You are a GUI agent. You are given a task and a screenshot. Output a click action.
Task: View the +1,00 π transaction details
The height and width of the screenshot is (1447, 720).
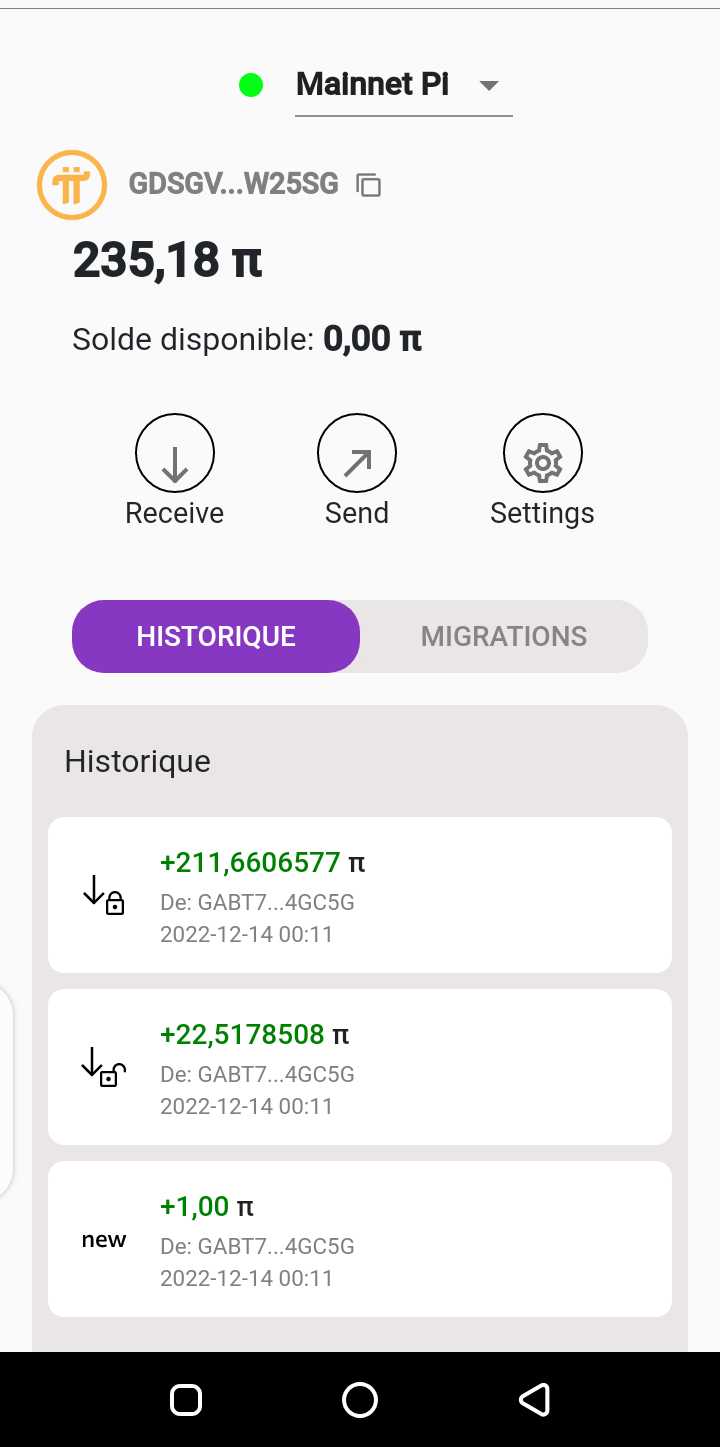click(360, 1238)
